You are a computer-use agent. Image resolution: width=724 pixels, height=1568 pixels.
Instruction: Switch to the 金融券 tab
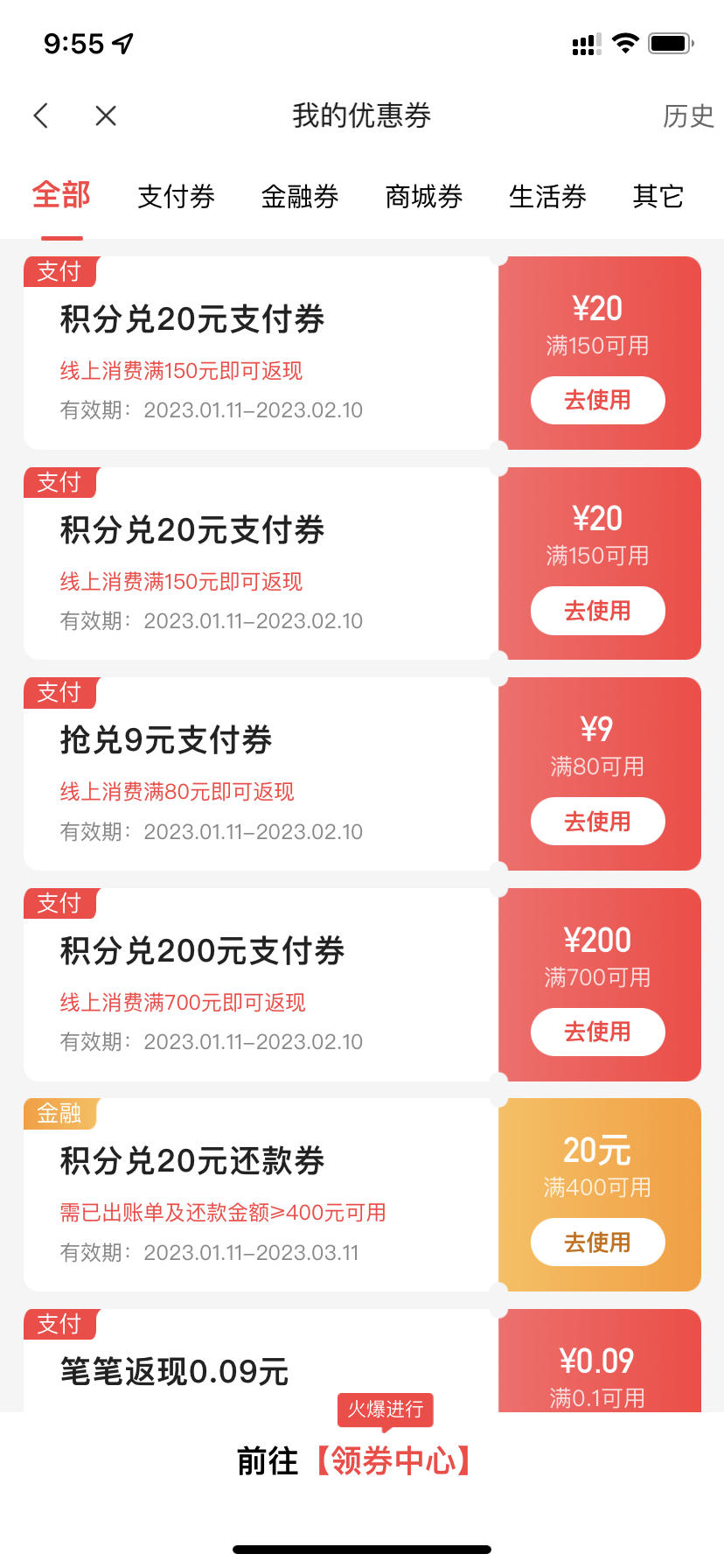coord(300,196)
